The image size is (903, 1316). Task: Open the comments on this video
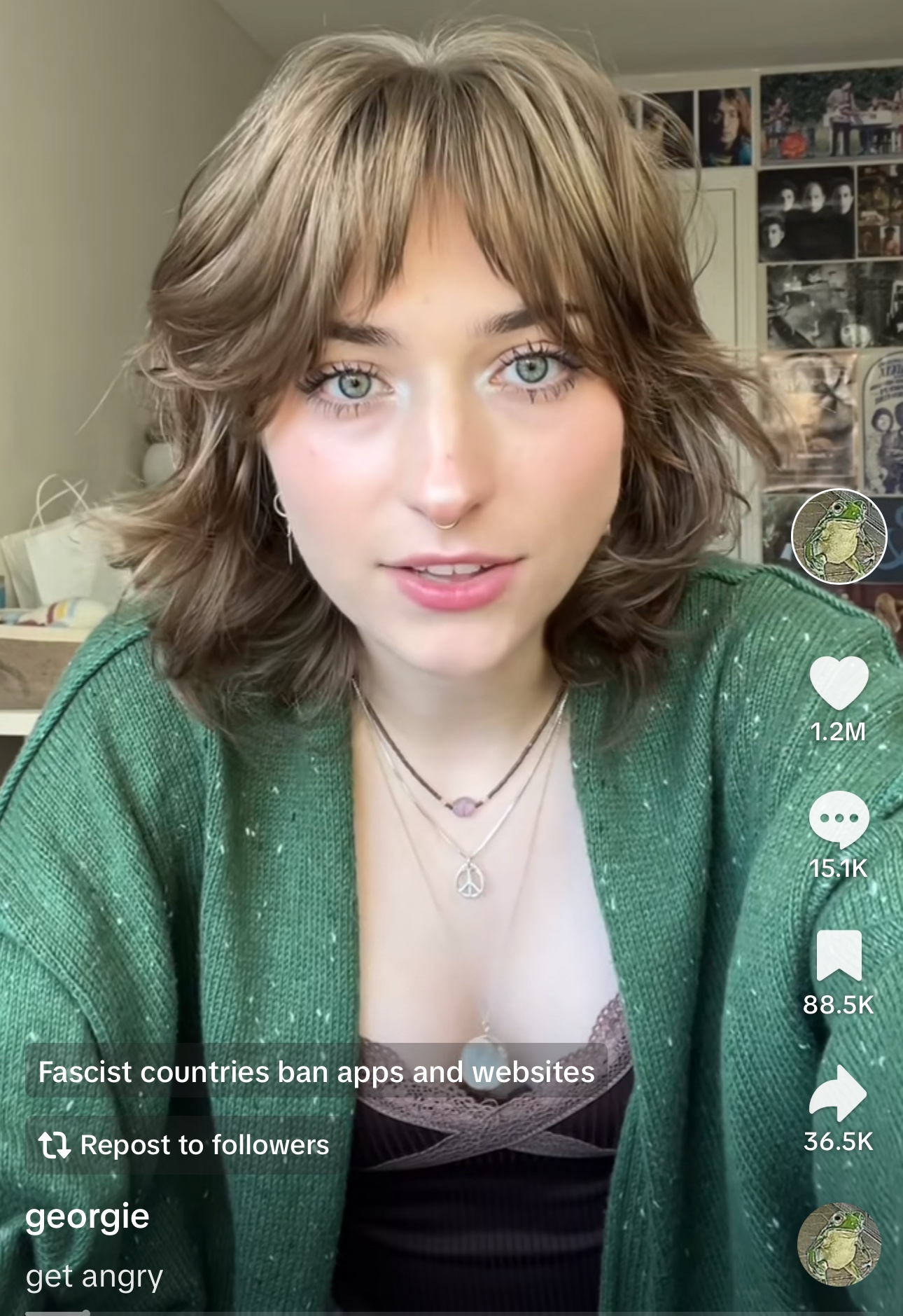pyautogui.click(x=839, y=818)
